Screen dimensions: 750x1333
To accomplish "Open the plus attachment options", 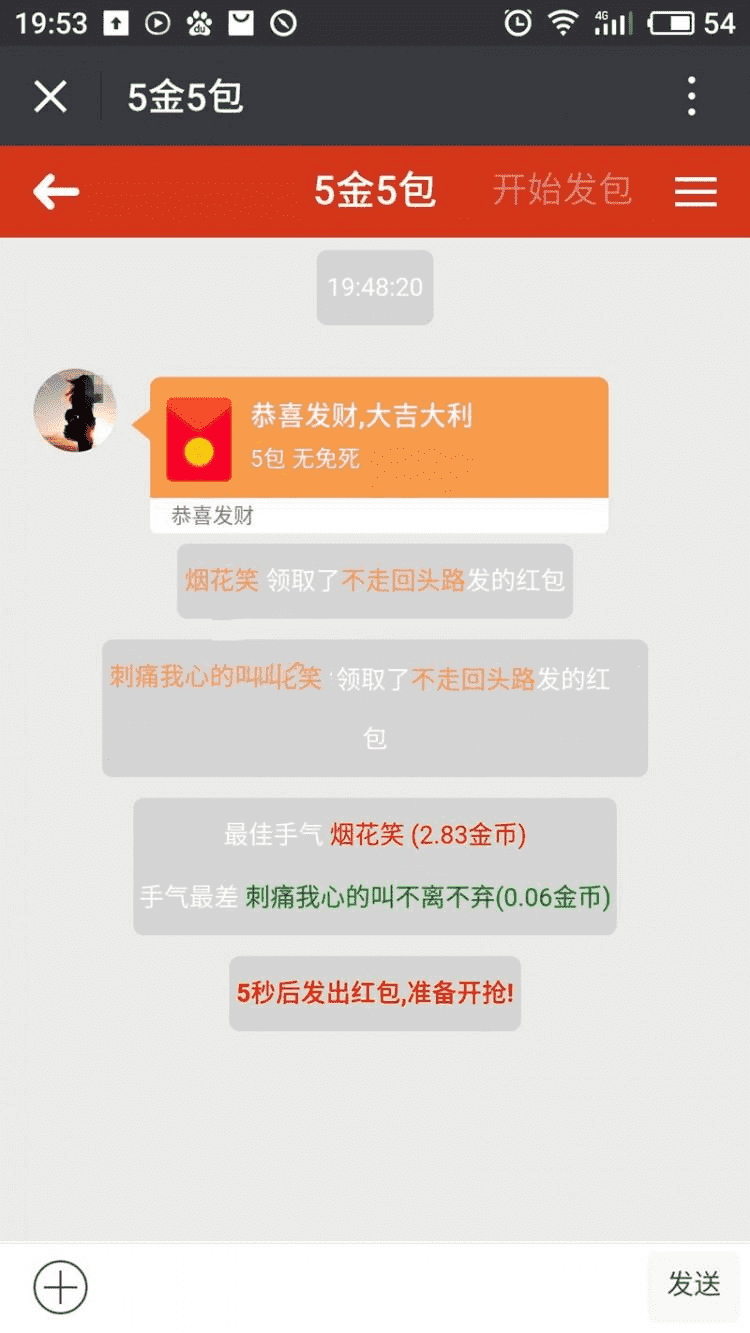I will [61, 1286].
